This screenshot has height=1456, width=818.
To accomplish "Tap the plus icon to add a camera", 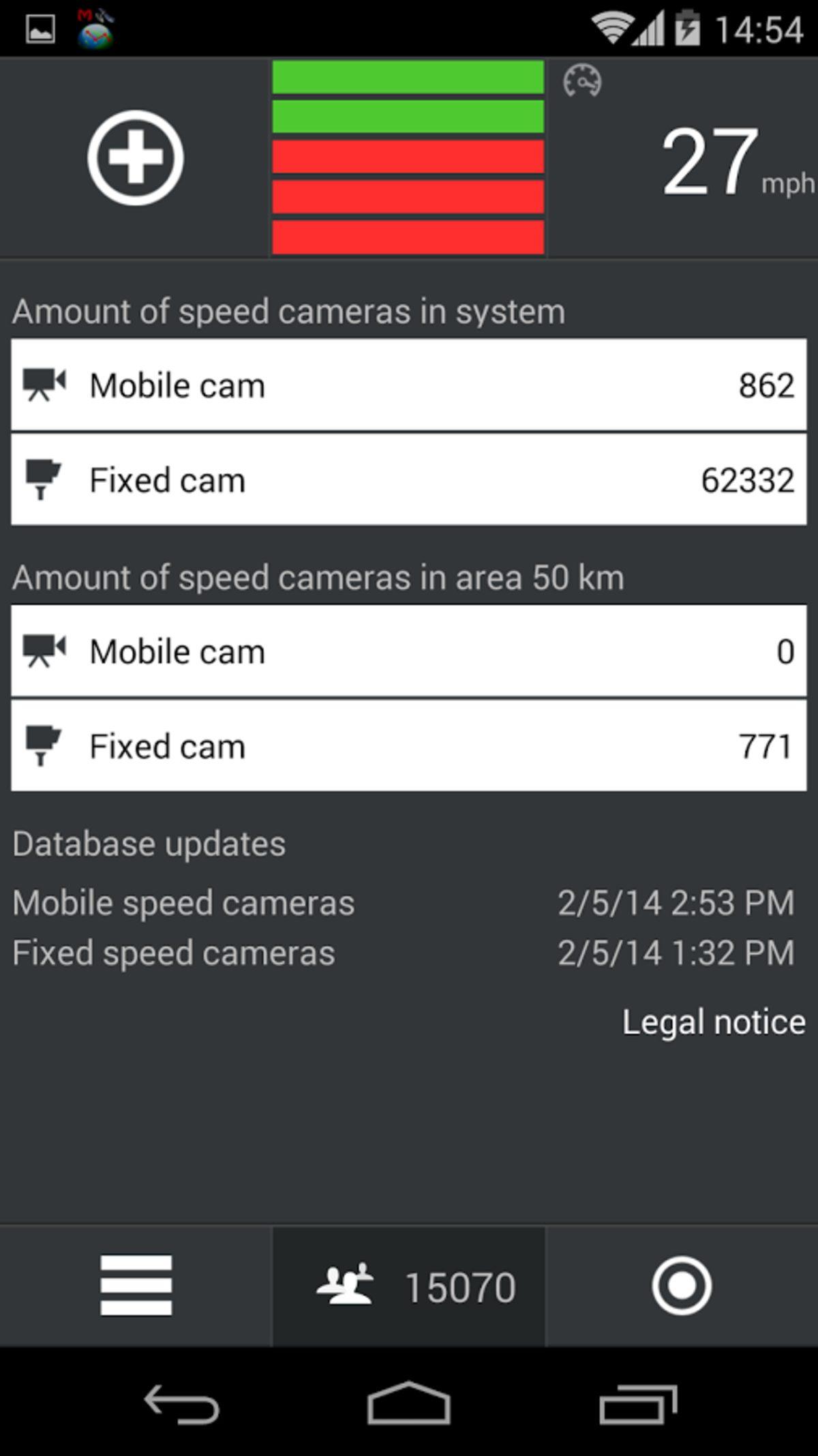I will pos(136,158).
